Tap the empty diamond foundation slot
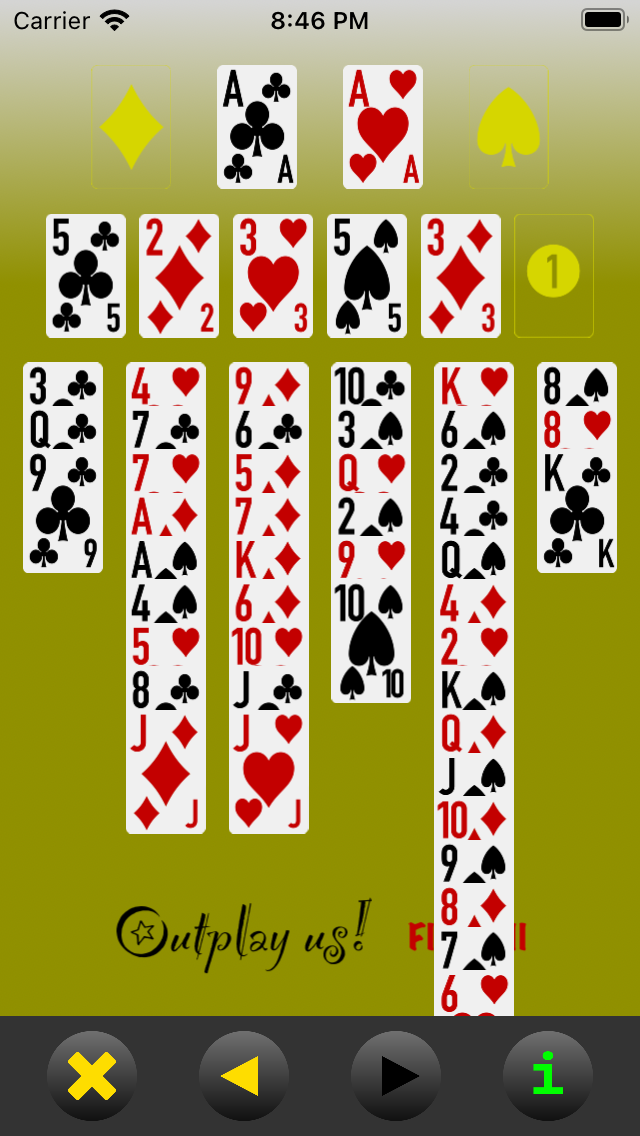 tap(131, 127)
